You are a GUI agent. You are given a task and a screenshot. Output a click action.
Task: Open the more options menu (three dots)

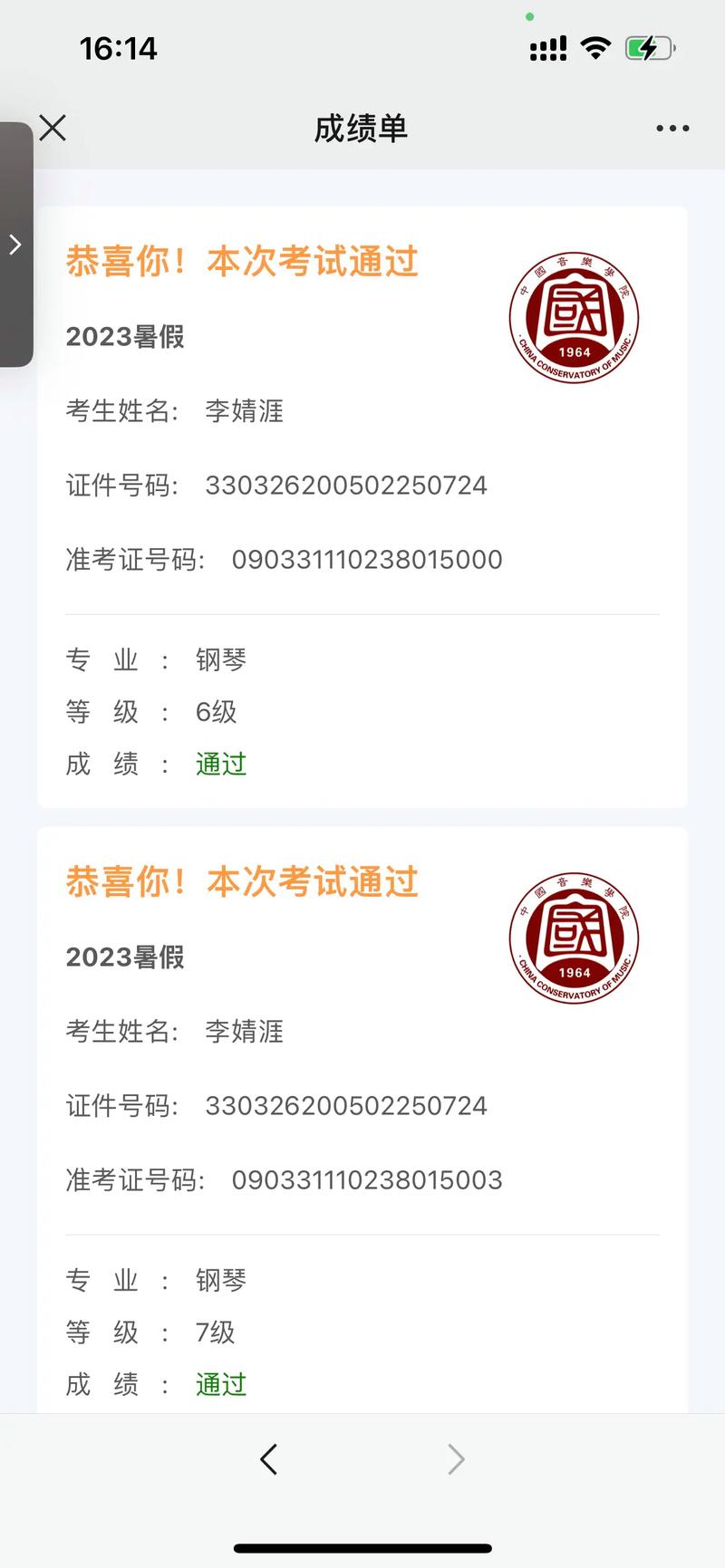click(672, 128)
